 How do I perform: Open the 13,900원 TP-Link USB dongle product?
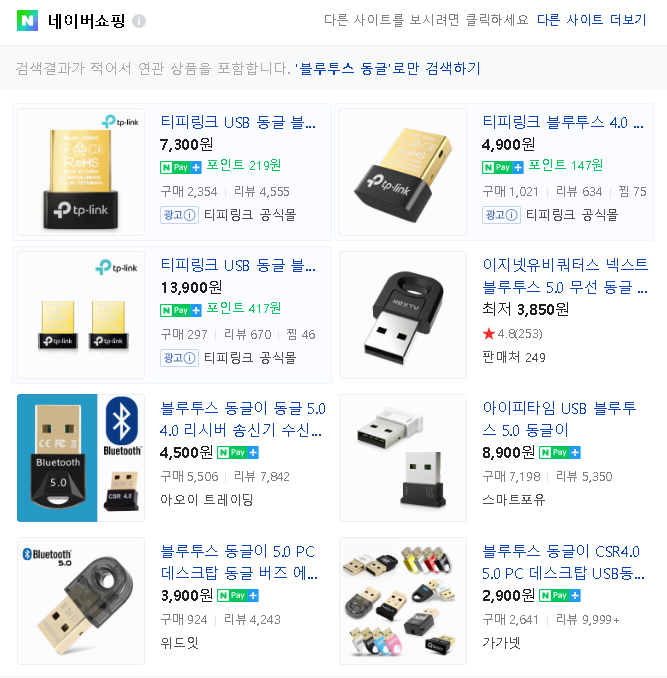pyautogui.click(x=238, y=266)
